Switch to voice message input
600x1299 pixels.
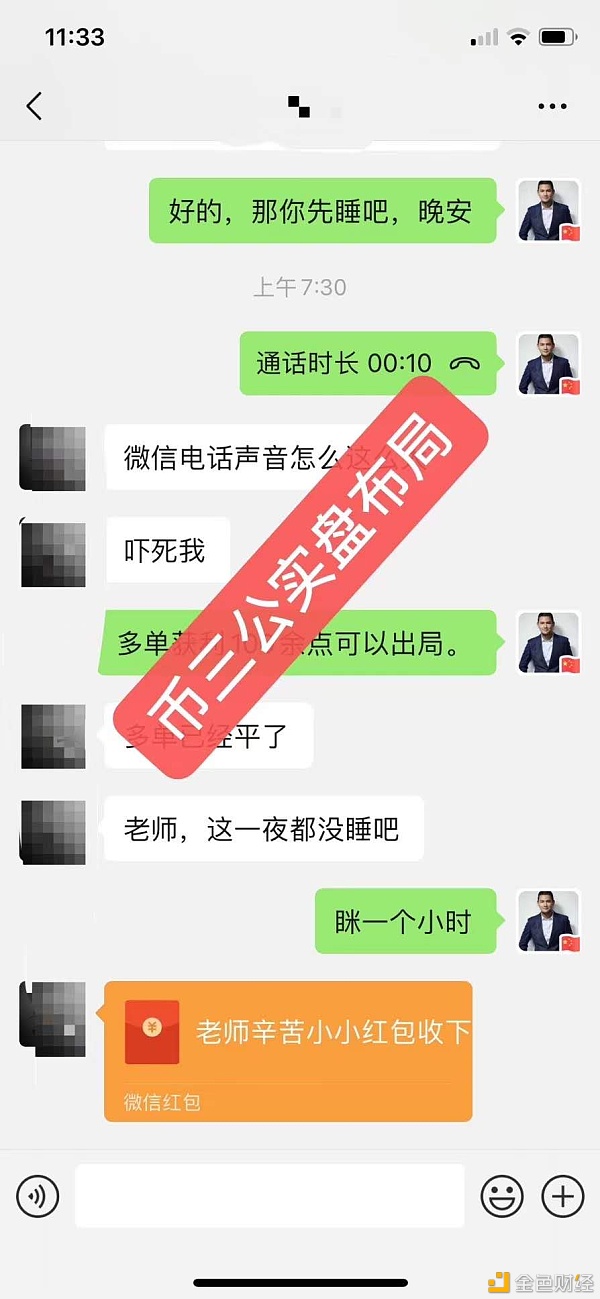click(38, 1195)
